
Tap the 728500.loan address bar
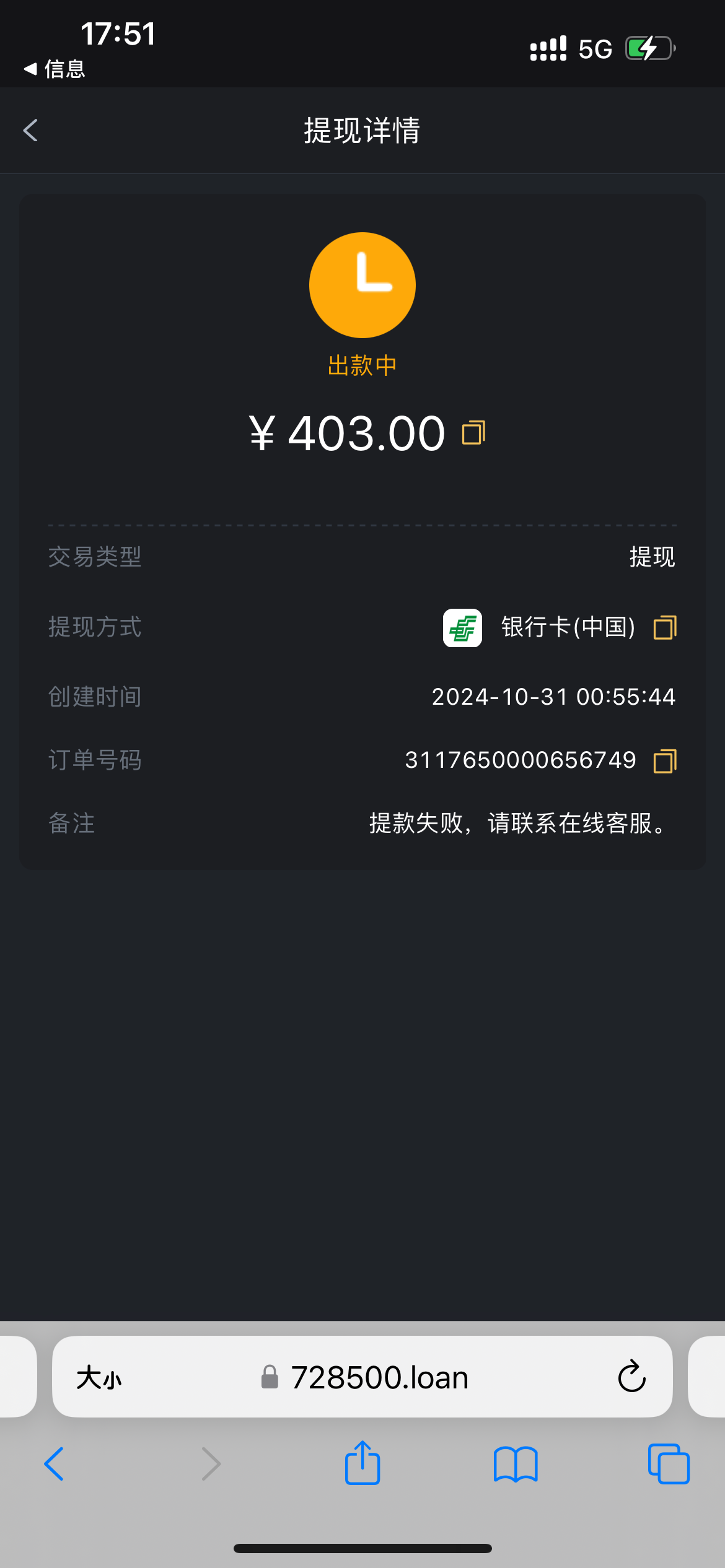click(x=379, y=1378)
